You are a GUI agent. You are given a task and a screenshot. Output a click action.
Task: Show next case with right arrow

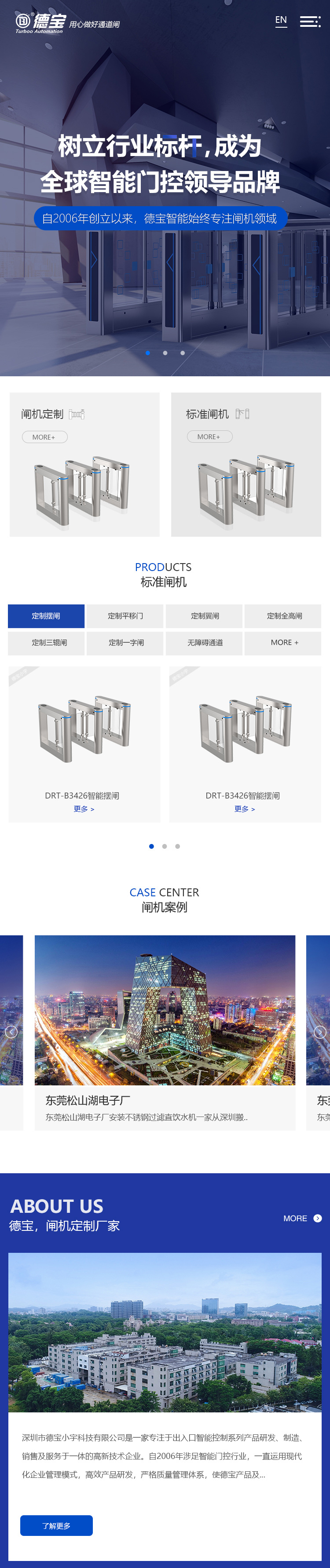(x=319, y=1032)
